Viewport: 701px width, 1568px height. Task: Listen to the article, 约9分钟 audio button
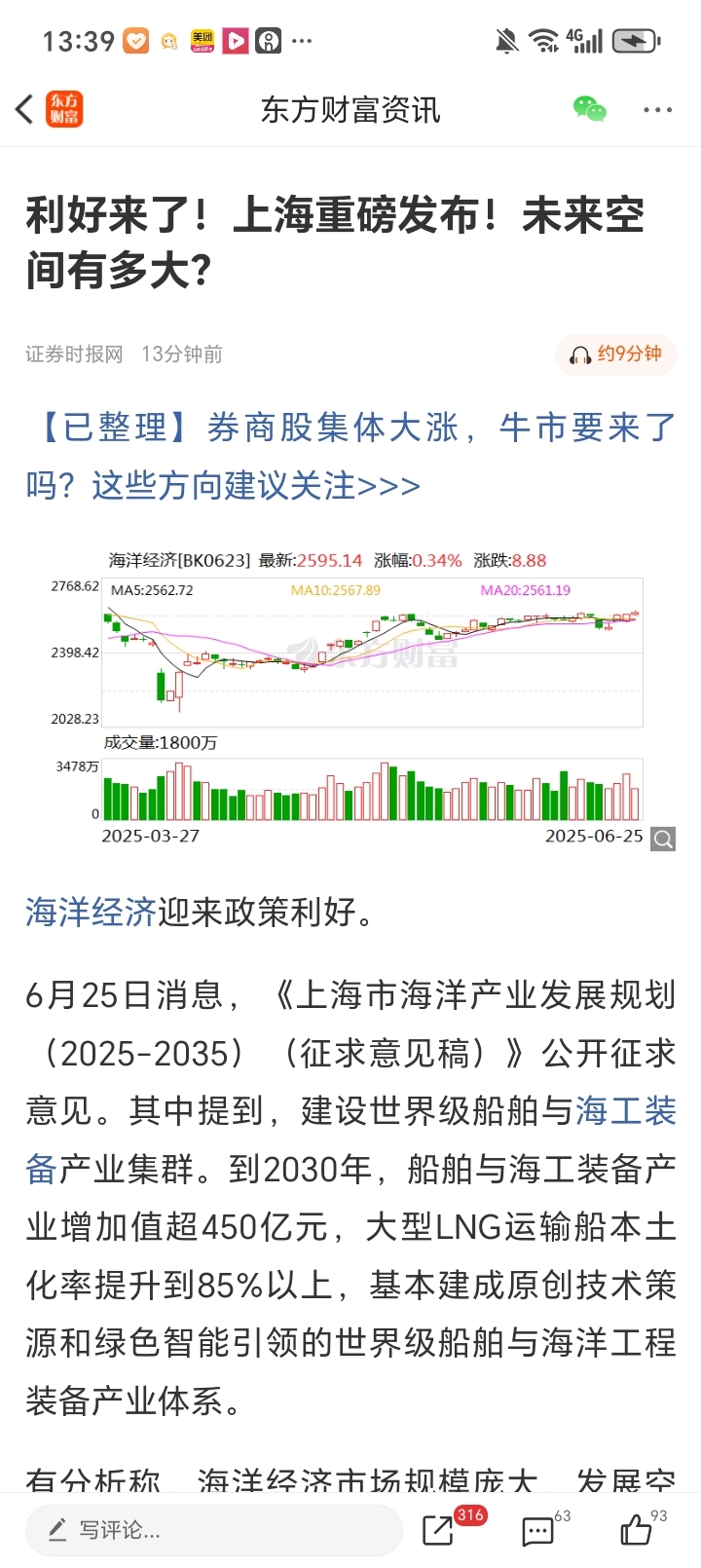[x=615, y=355]
